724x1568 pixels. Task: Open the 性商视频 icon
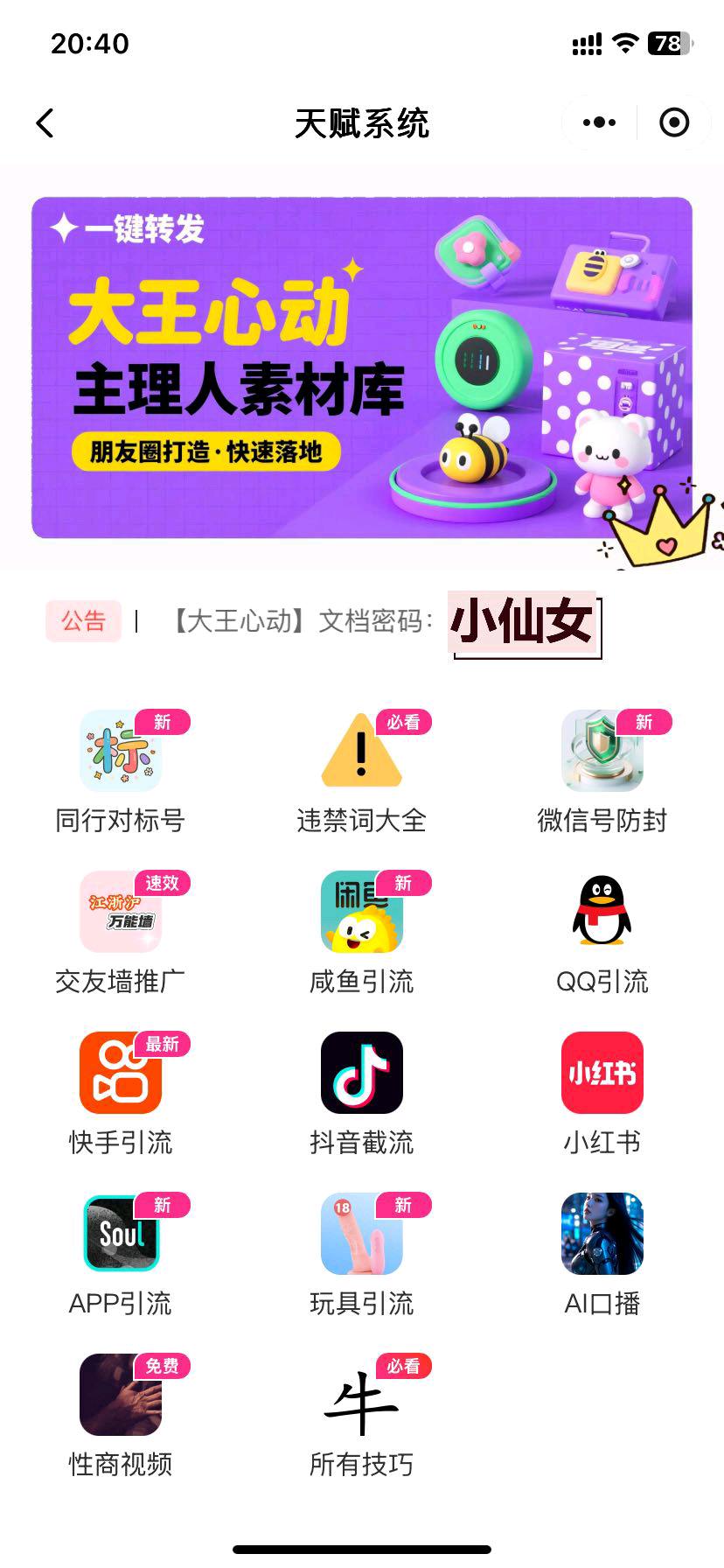pos(121,1395)
